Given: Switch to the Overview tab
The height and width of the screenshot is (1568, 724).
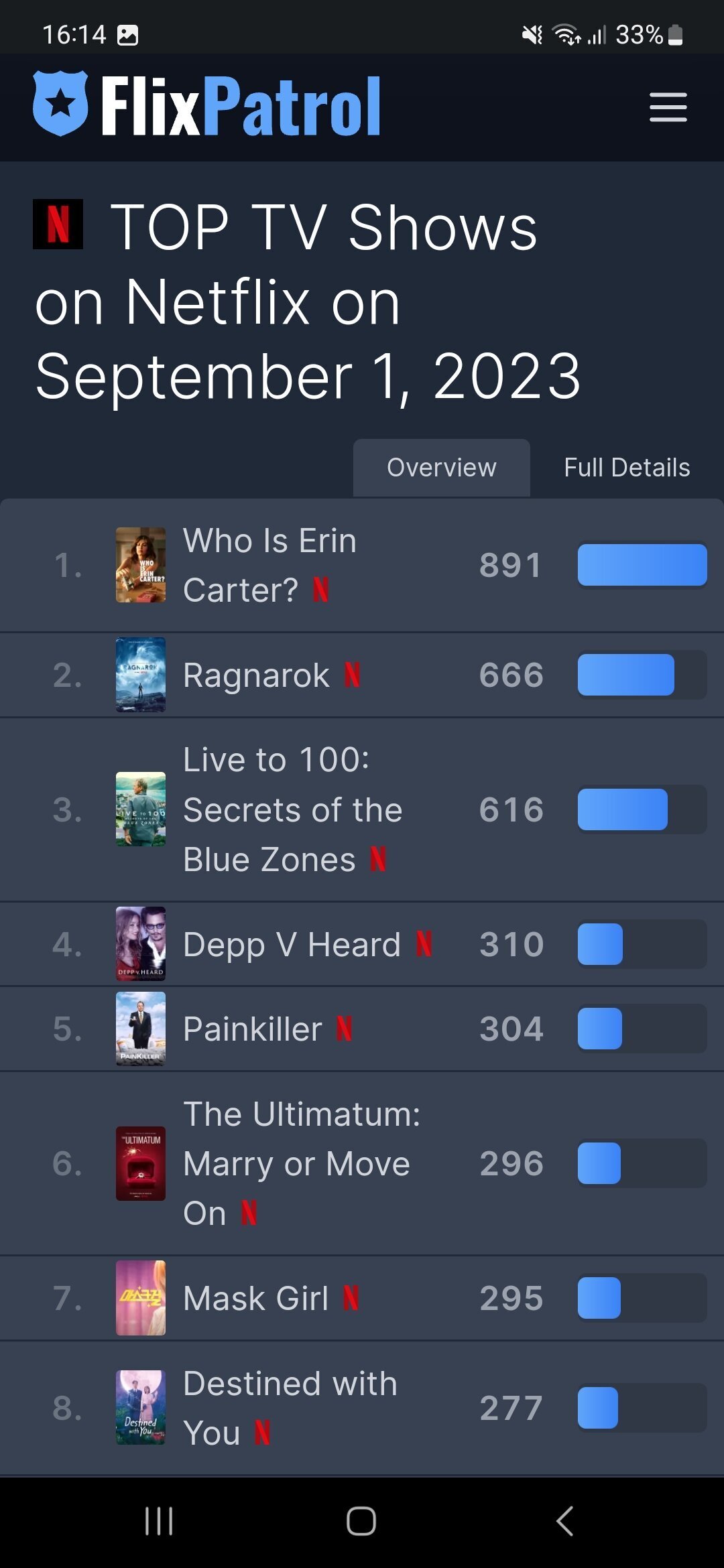Looking at the screenshot, I should (x=441, y=468).
